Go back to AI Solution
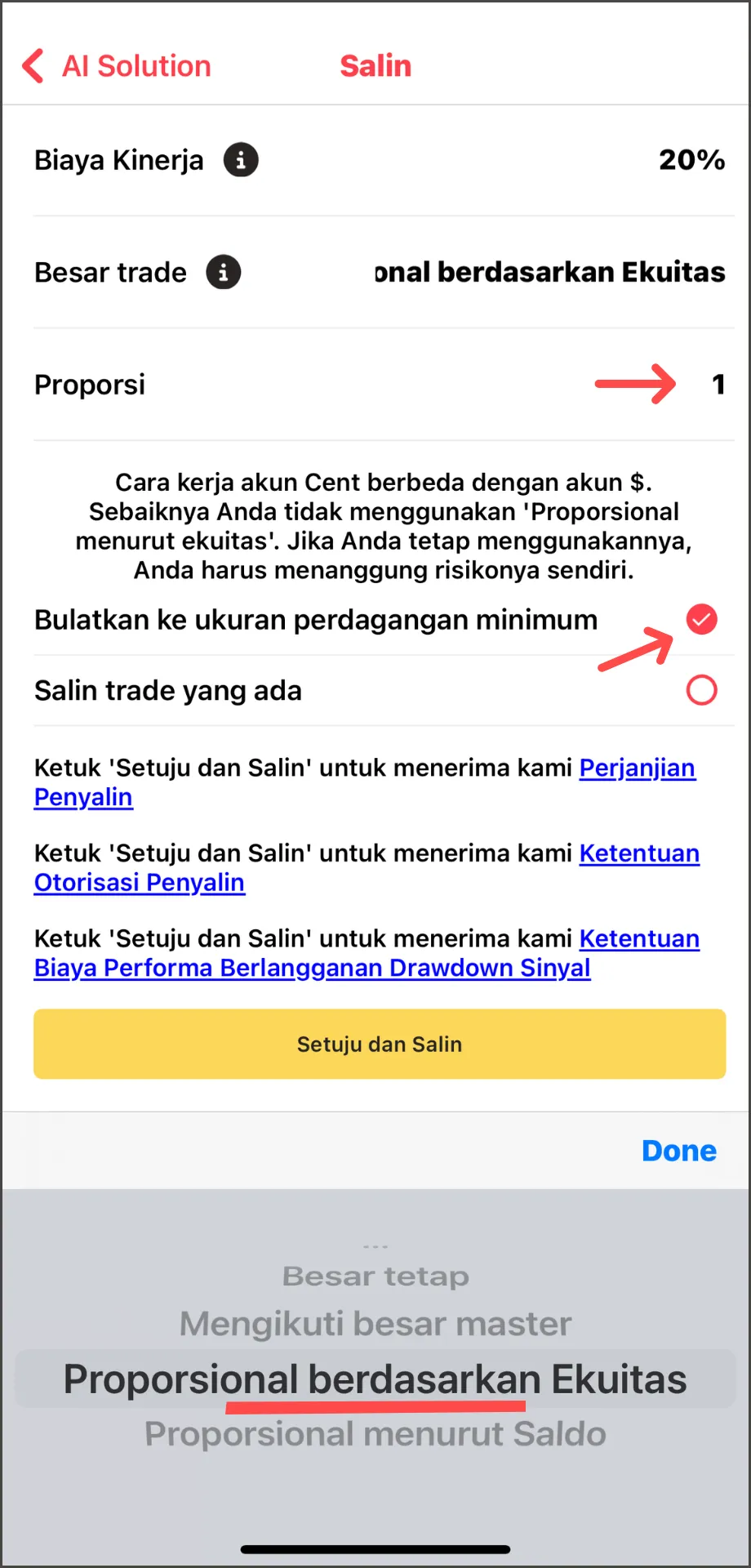This screenshot has height=1568, width=751. pos(116,66)
